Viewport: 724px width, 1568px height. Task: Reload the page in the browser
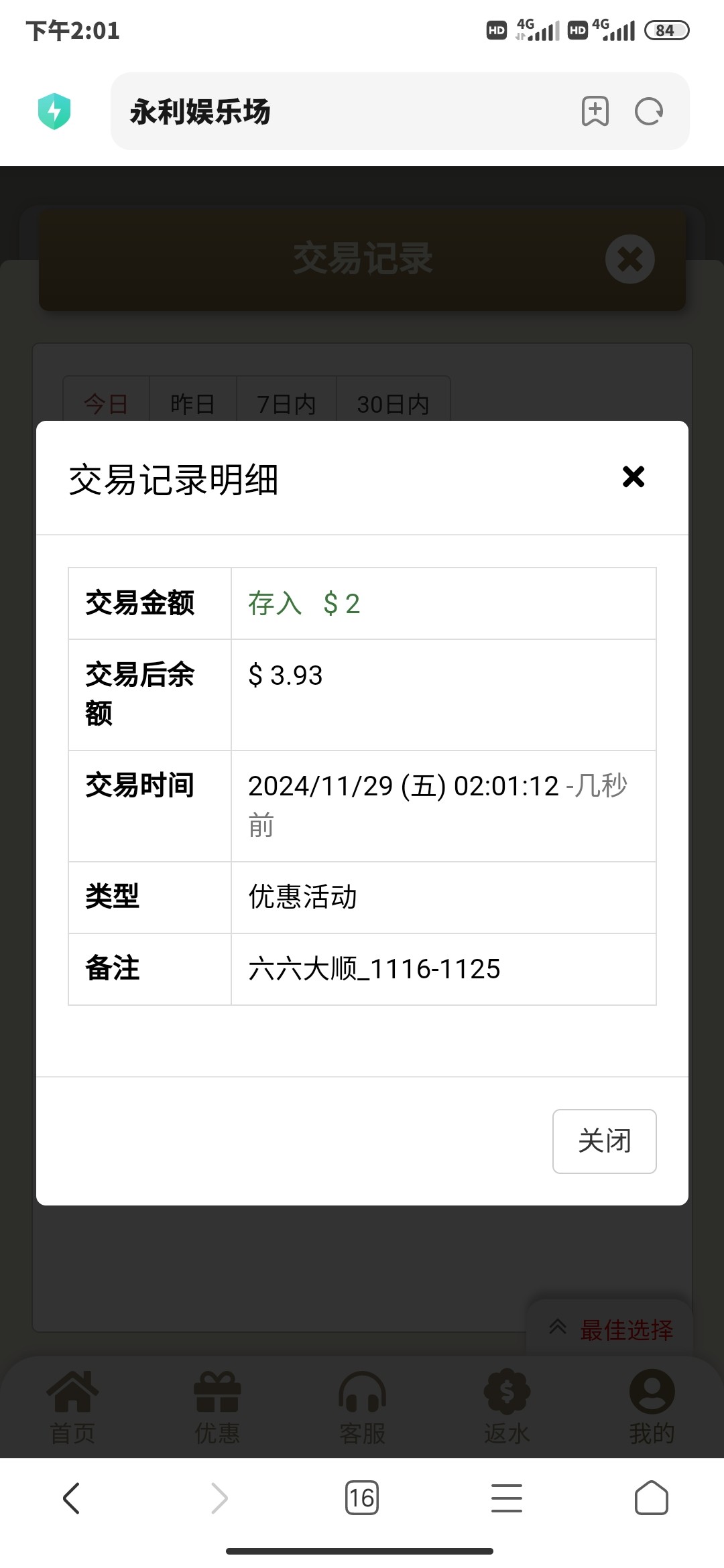(x=648, y=111)
